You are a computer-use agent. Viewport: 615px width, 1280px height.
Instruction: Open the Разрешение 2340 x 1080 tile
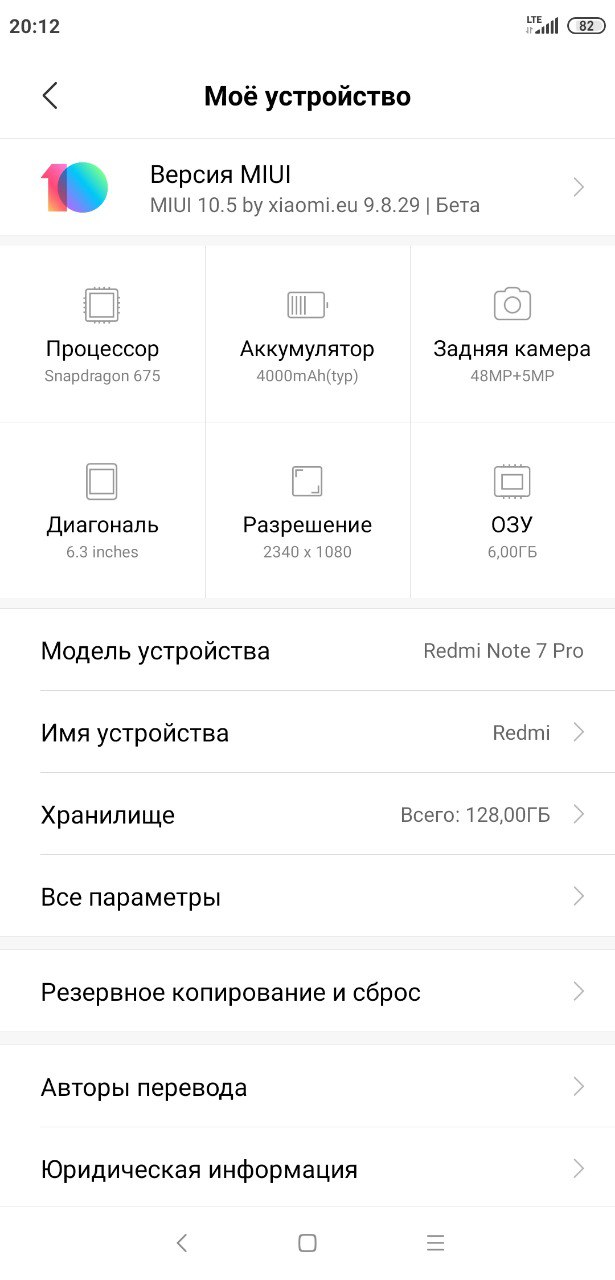pyautogui.click(x=307, y=510)
